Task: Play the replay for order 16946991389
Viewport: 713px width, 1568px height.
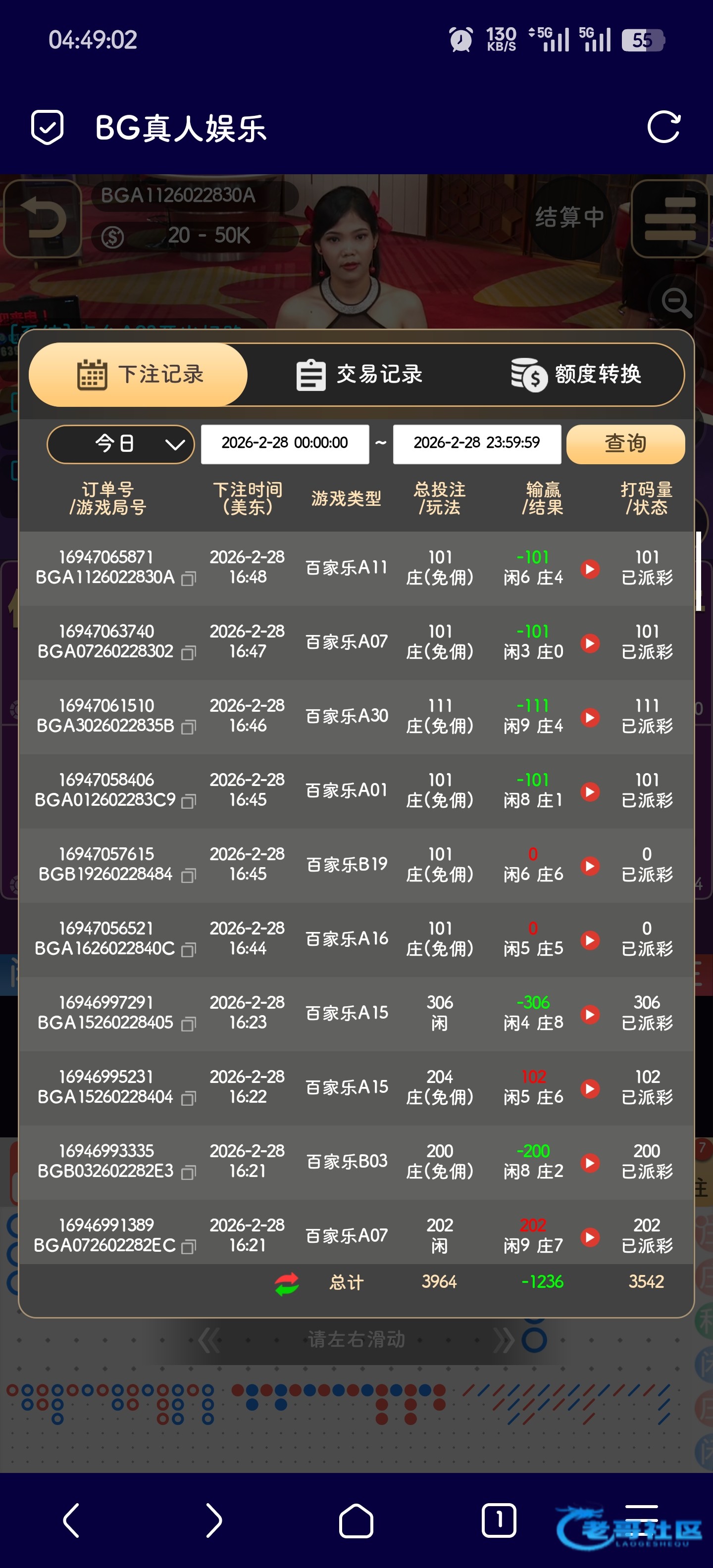Action: tap(589, 1237)
